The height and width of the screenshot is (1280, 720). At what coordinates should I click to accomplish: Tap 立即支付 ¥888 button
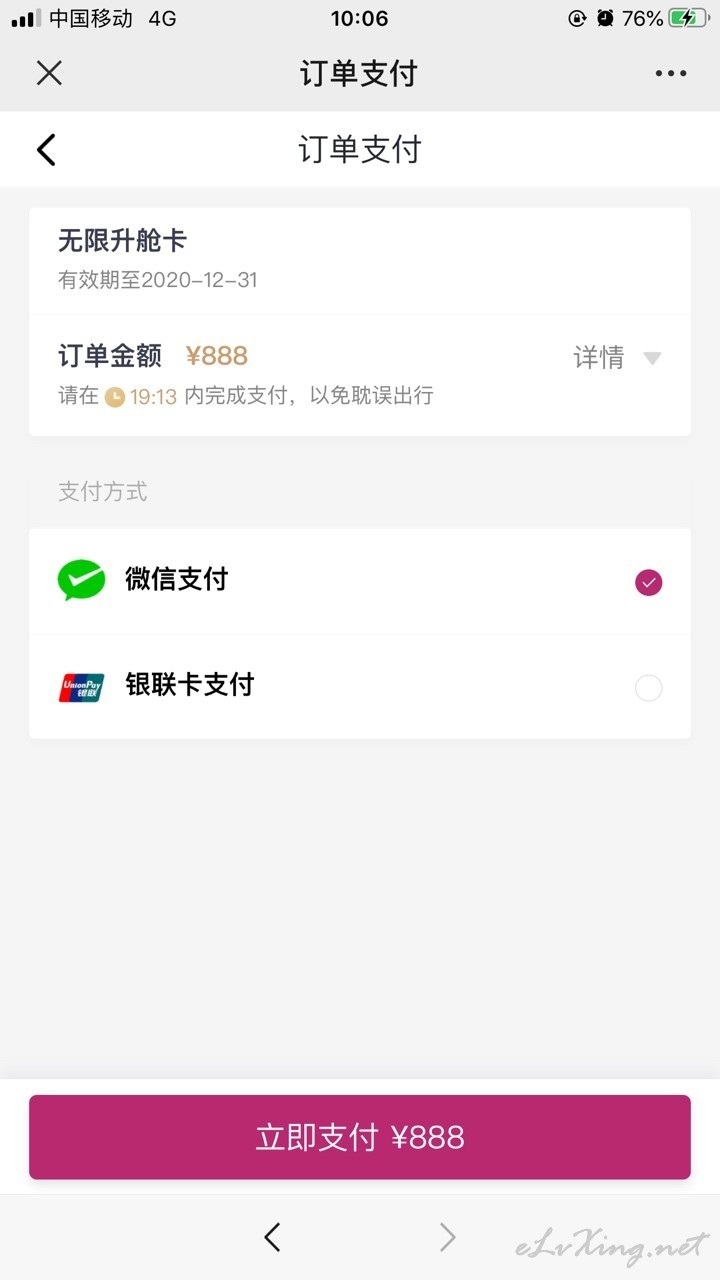[360, 1137]
